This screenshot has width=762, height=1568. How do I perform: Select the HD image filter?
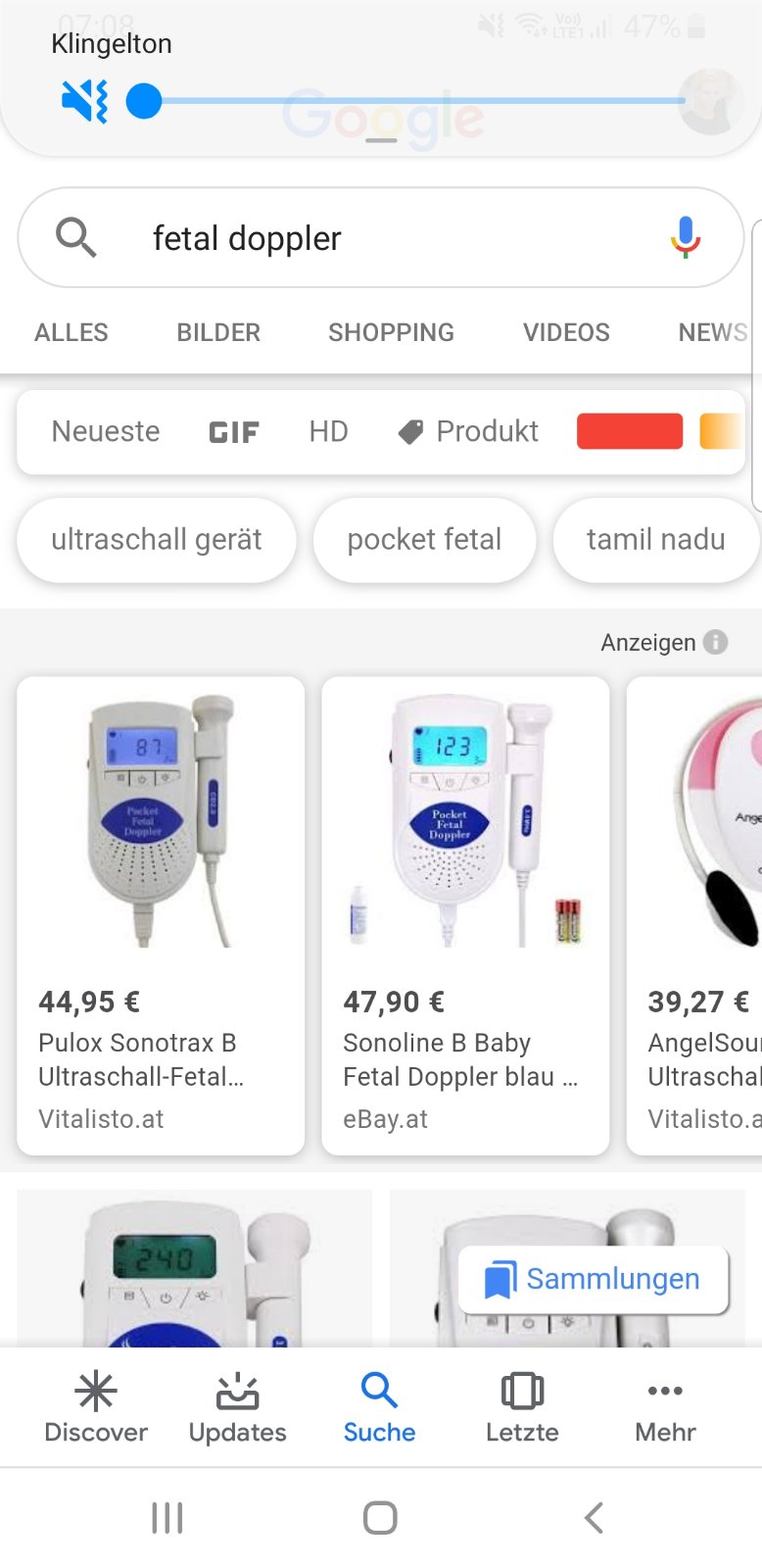(328, 431)
